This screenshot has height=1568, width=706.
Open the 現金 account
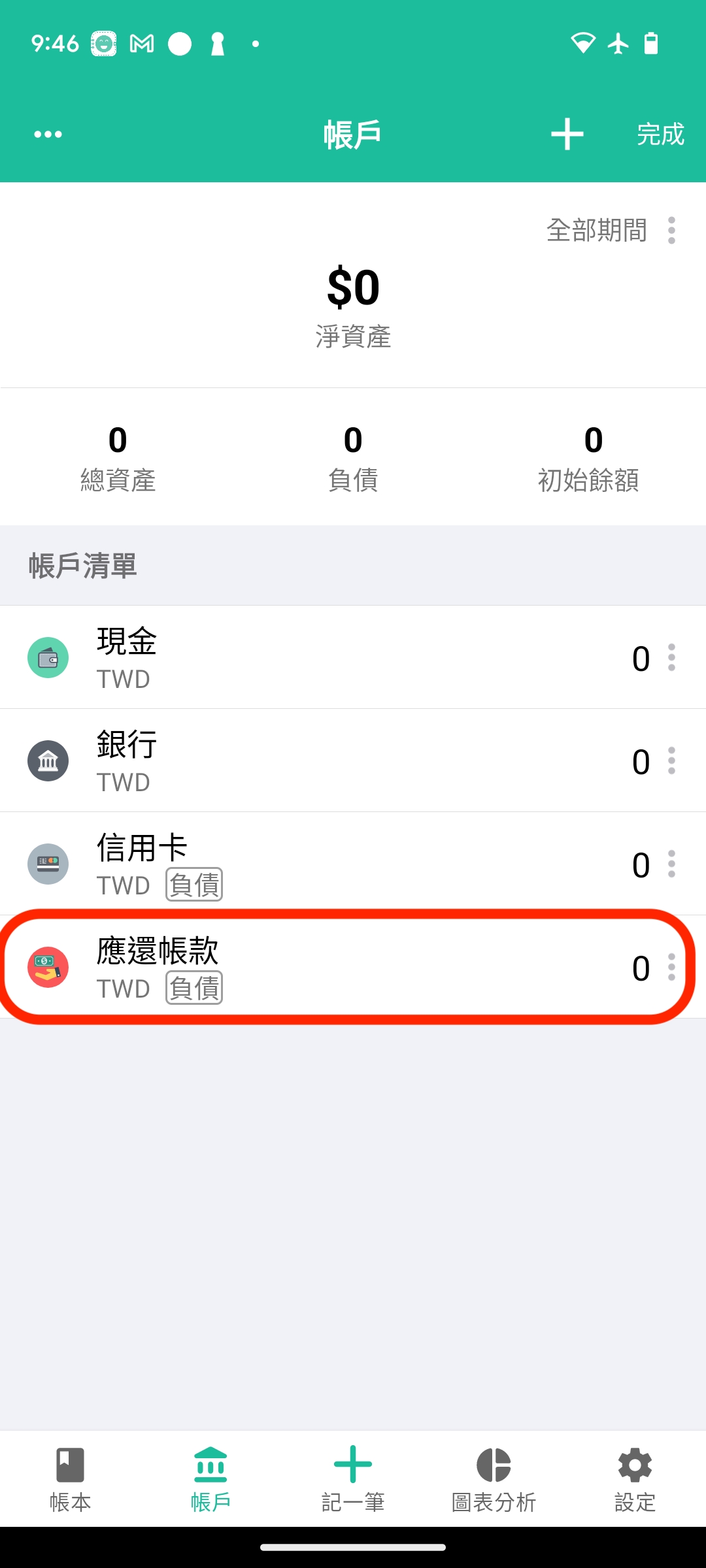click(x=327, y=657)
